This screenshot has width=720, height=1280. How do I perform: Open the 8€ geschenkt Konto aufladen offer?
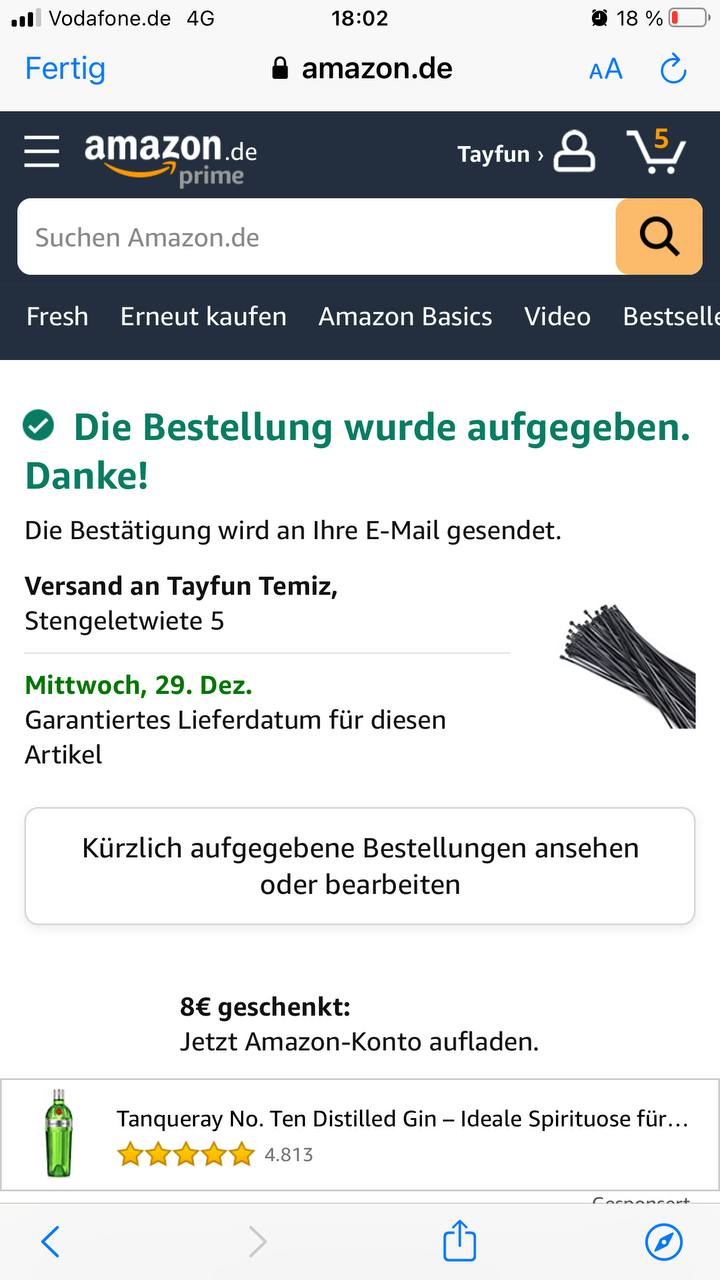(359, 1024)
